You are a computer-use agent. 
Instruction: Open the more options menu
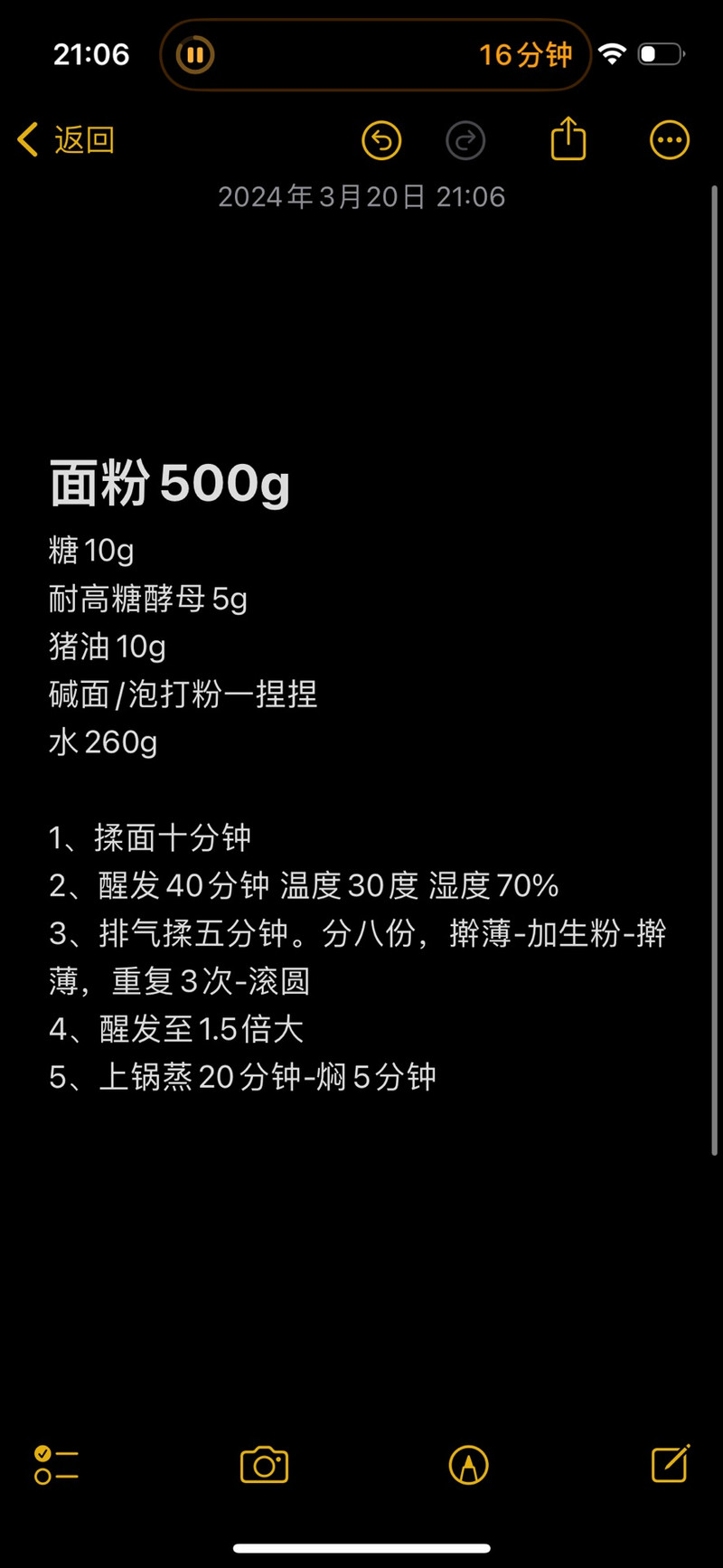[670, 140]
